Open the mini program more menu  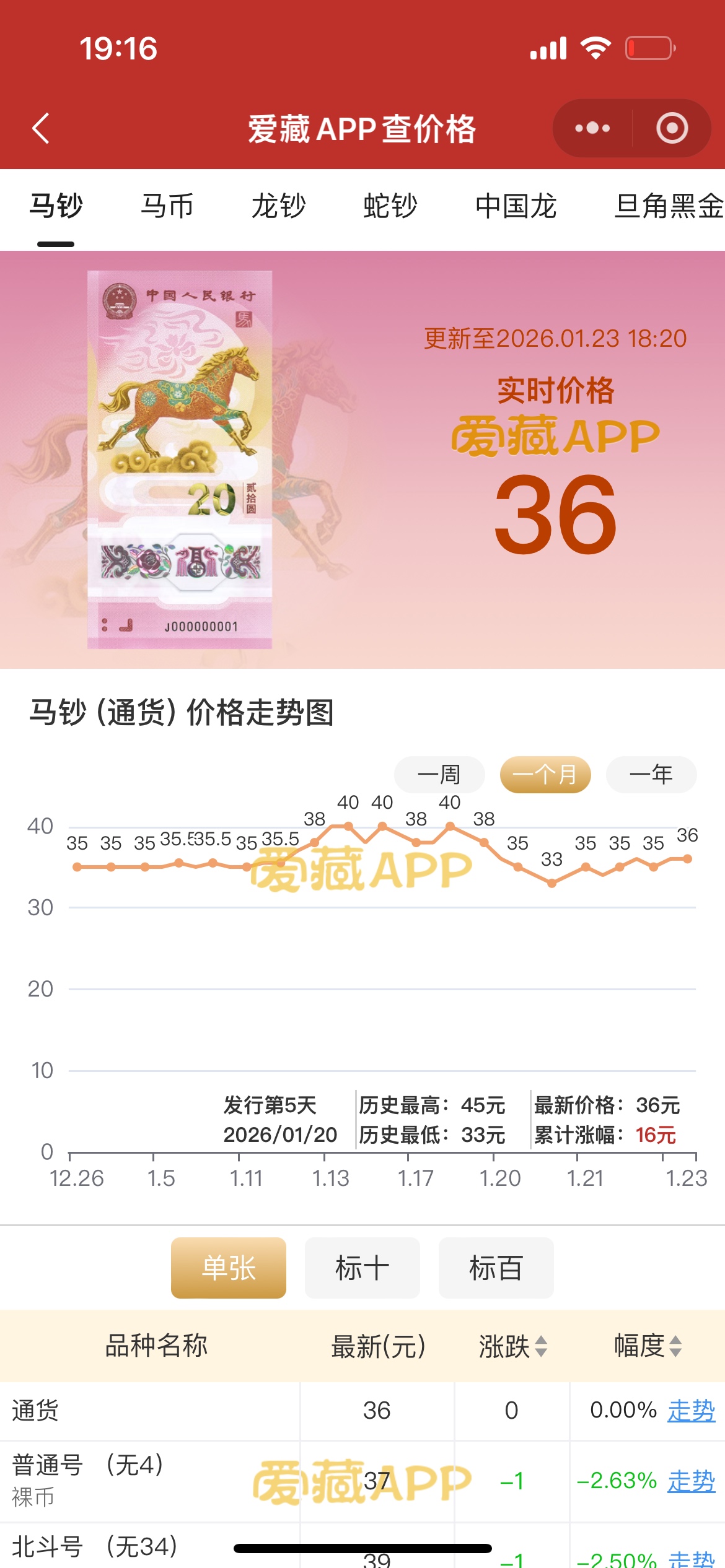pos(592,129)
